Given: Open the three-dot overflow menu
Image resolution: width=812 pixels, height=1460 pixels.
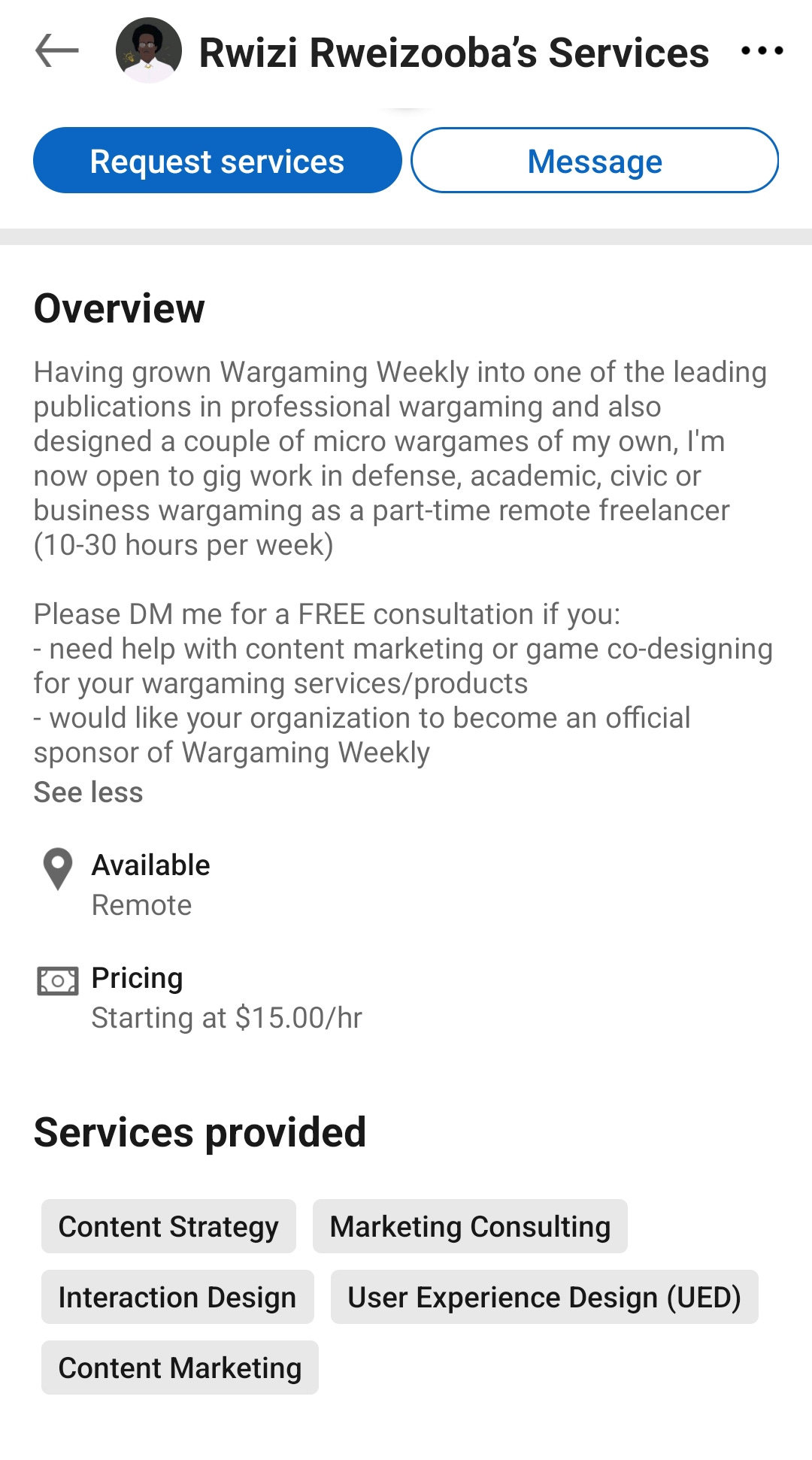Looking at the screenshot, I should click(x=762, y=51).
